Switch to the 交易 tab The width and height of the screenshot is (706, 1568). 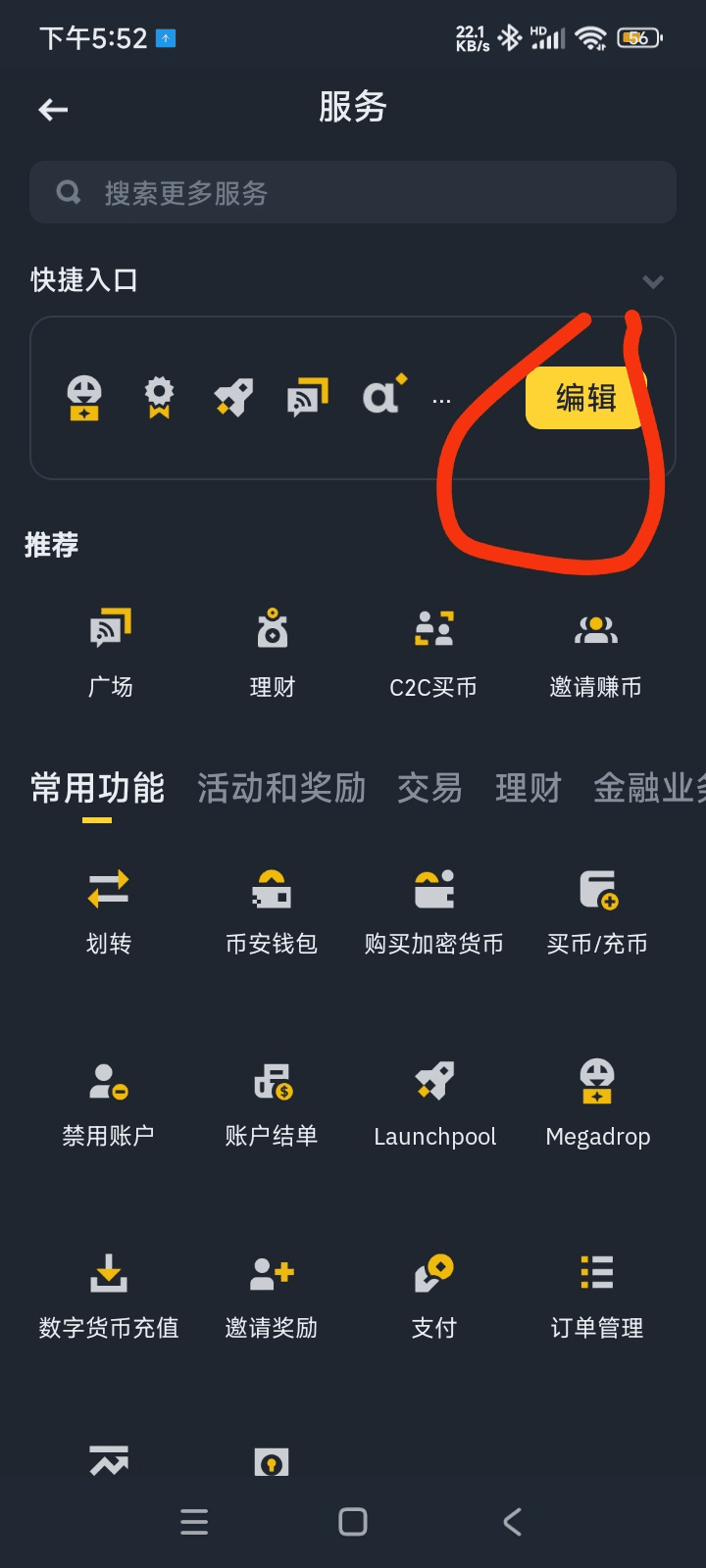[429, 788]
